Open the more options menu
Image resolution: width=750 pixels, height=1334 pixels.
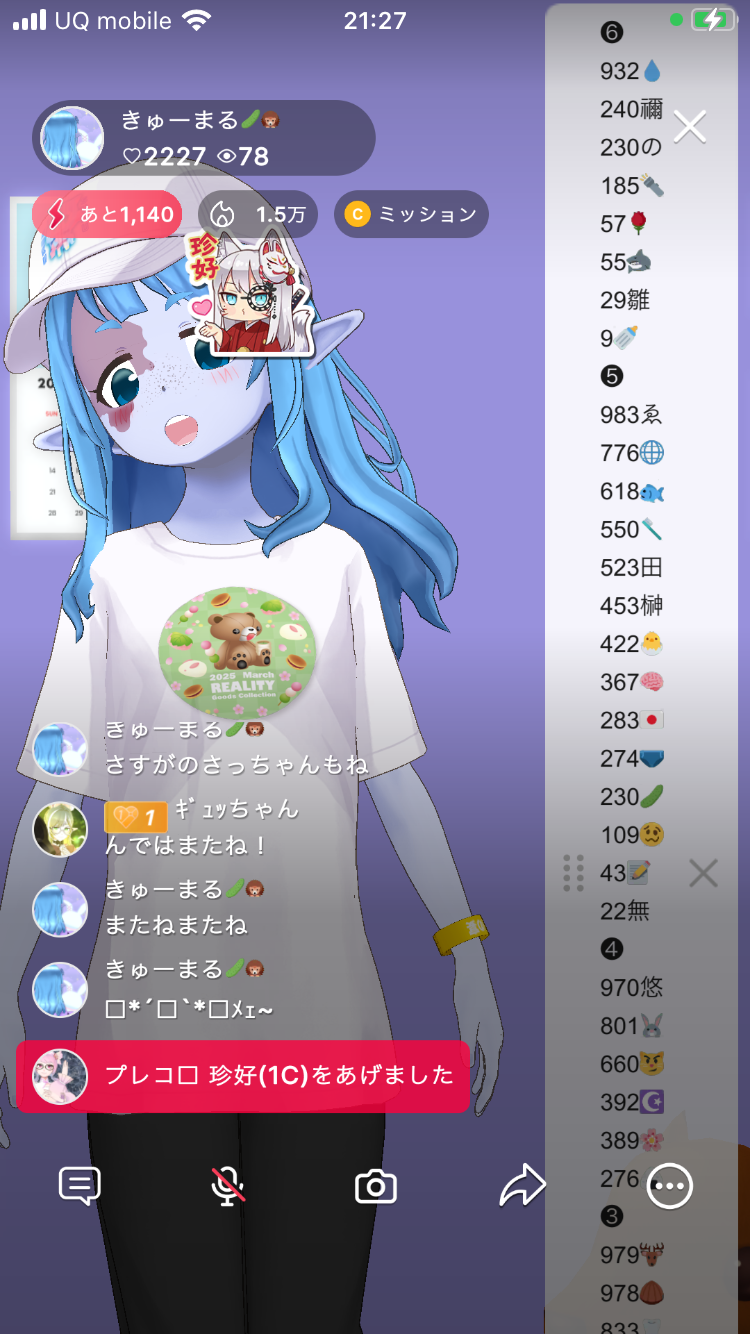tap(669, 1187)
